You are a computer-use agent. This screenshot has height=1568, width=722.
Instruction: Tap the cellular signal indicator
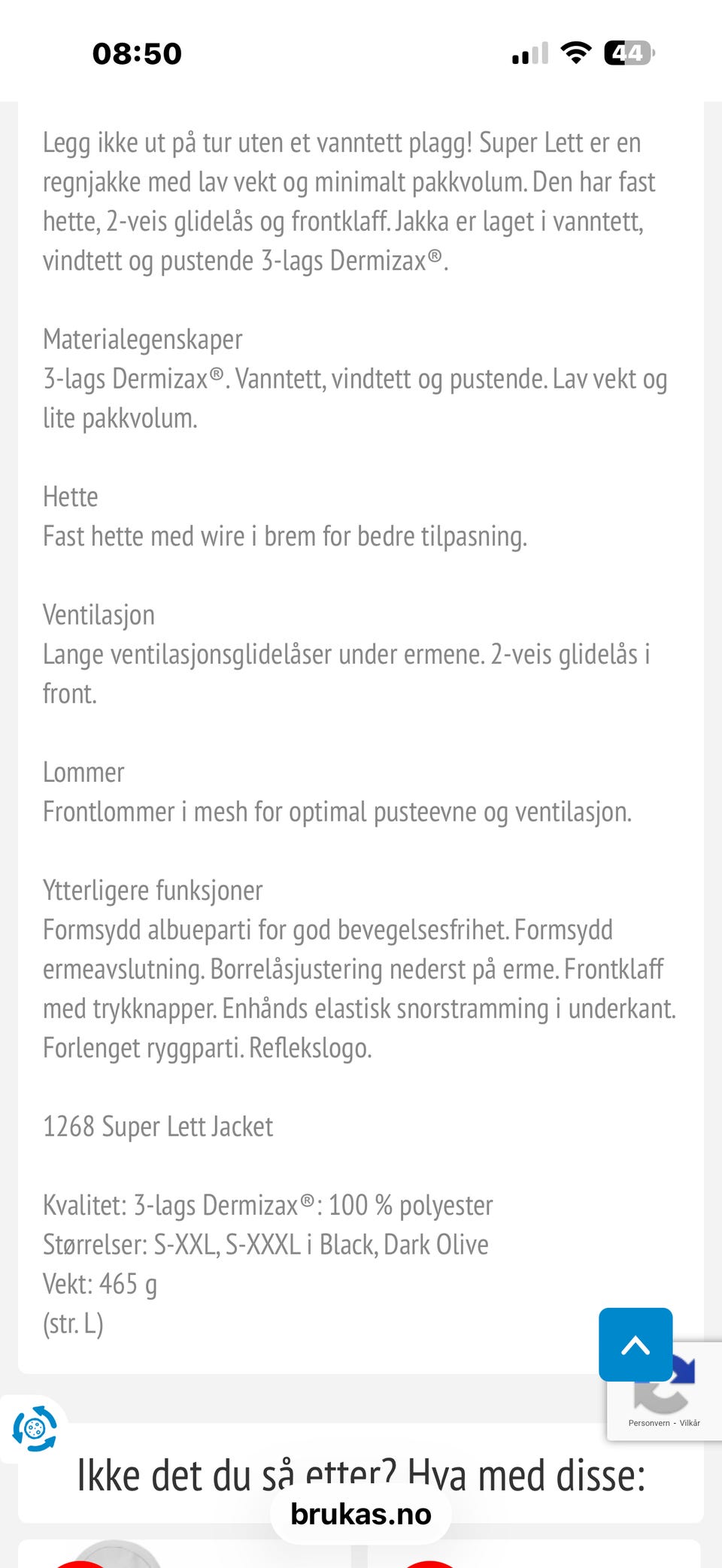click(x=531, y=53)
